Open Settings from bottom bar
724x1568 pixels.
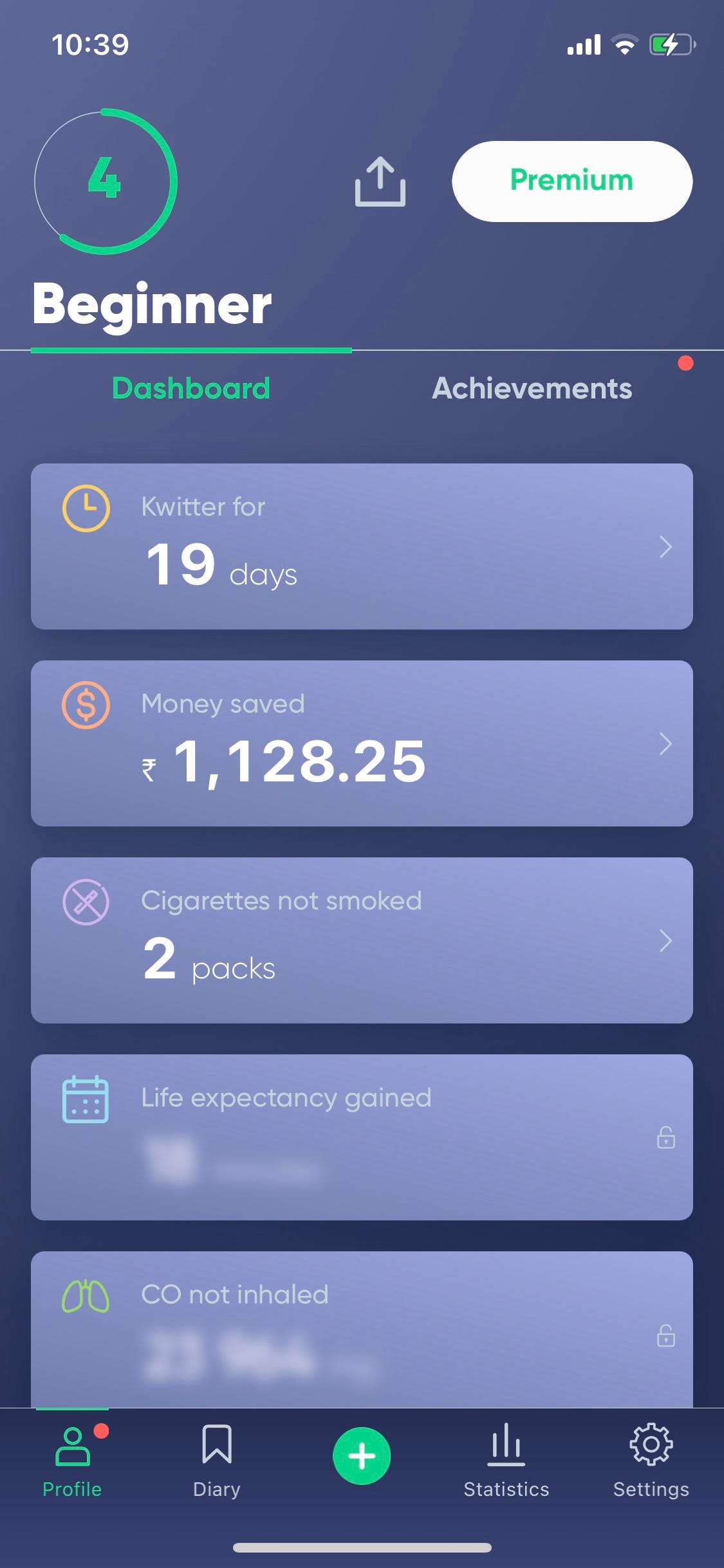[651, 1461]
